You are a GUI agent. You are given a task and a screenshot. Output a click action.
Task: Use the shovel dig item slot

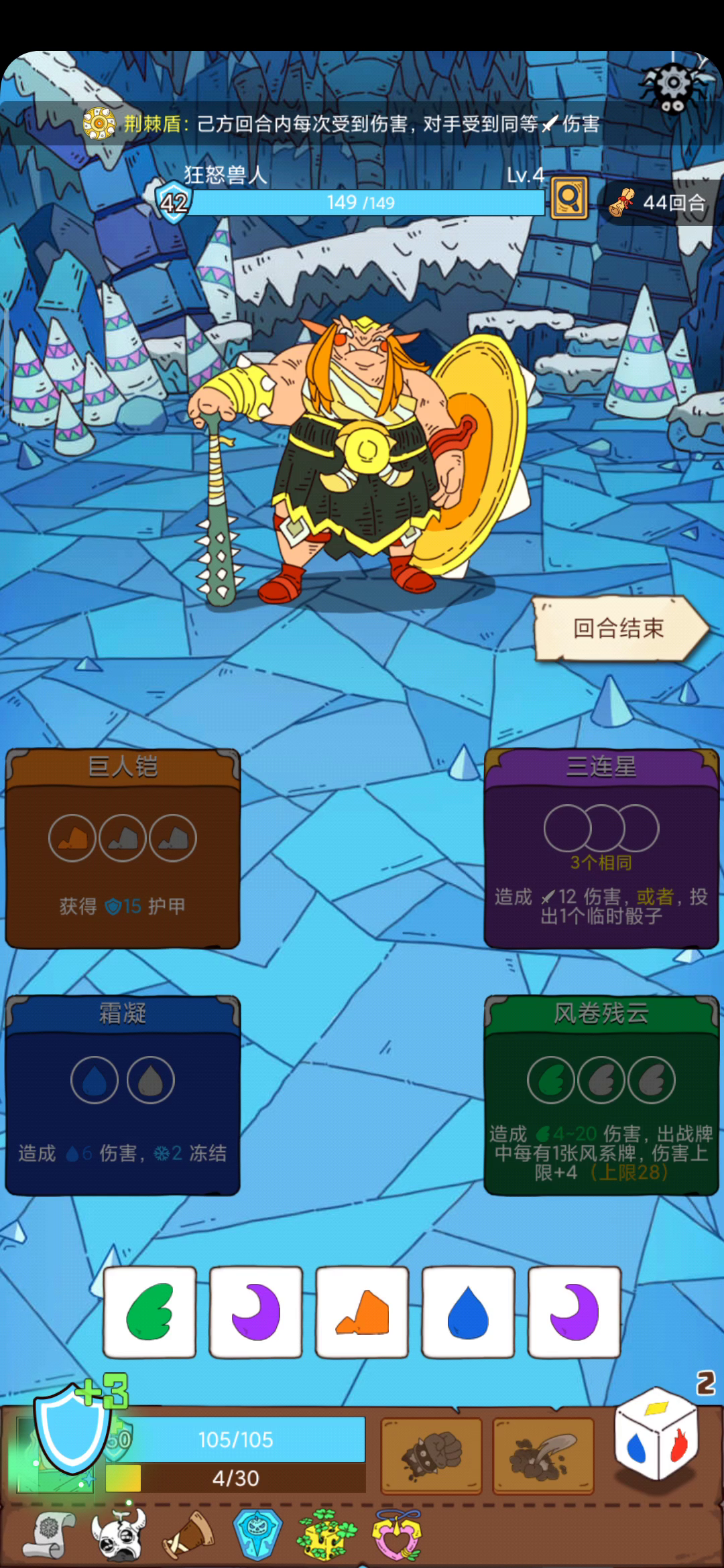(x=544, y=1455)
